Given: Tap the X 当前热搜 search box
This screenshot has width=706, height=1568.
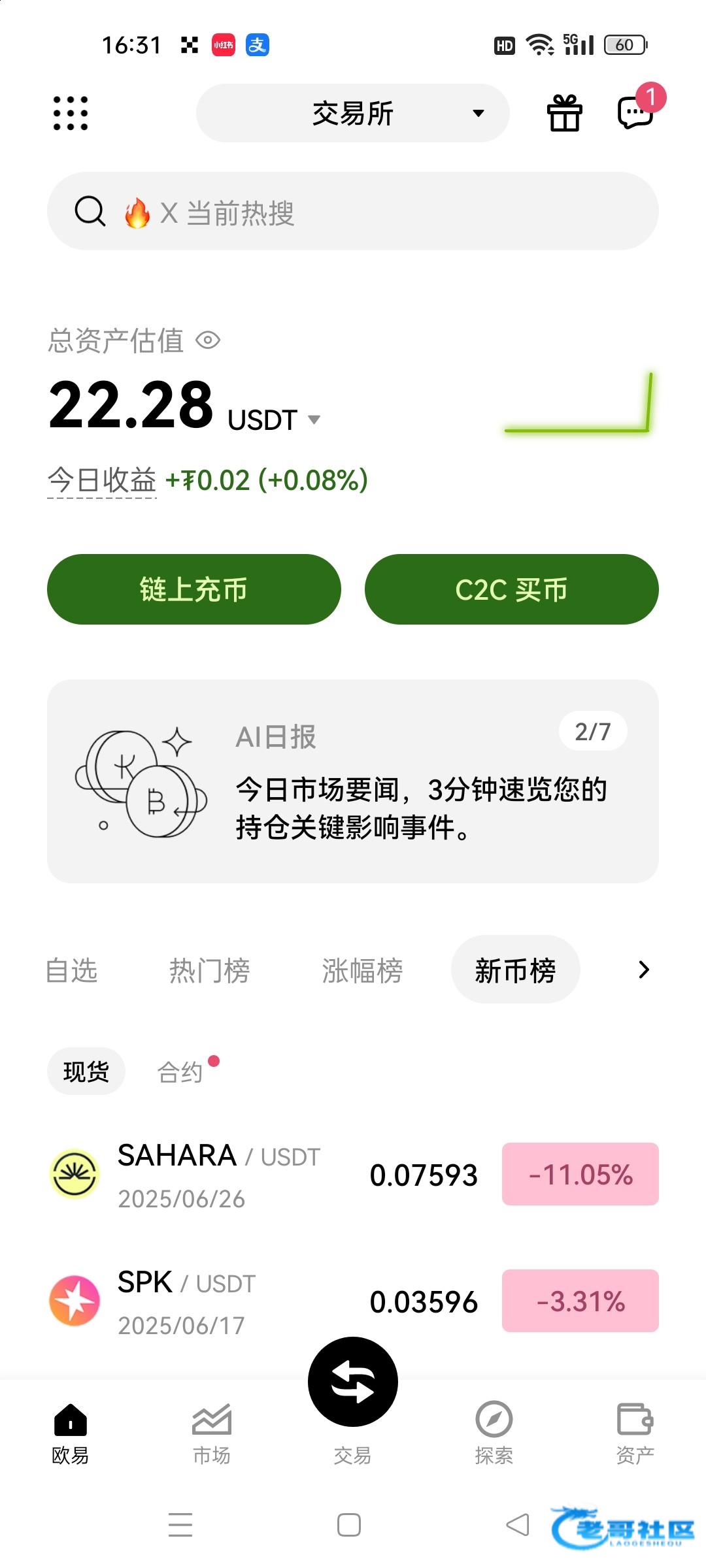Looking at the screenshot, I should click(353, 211).
